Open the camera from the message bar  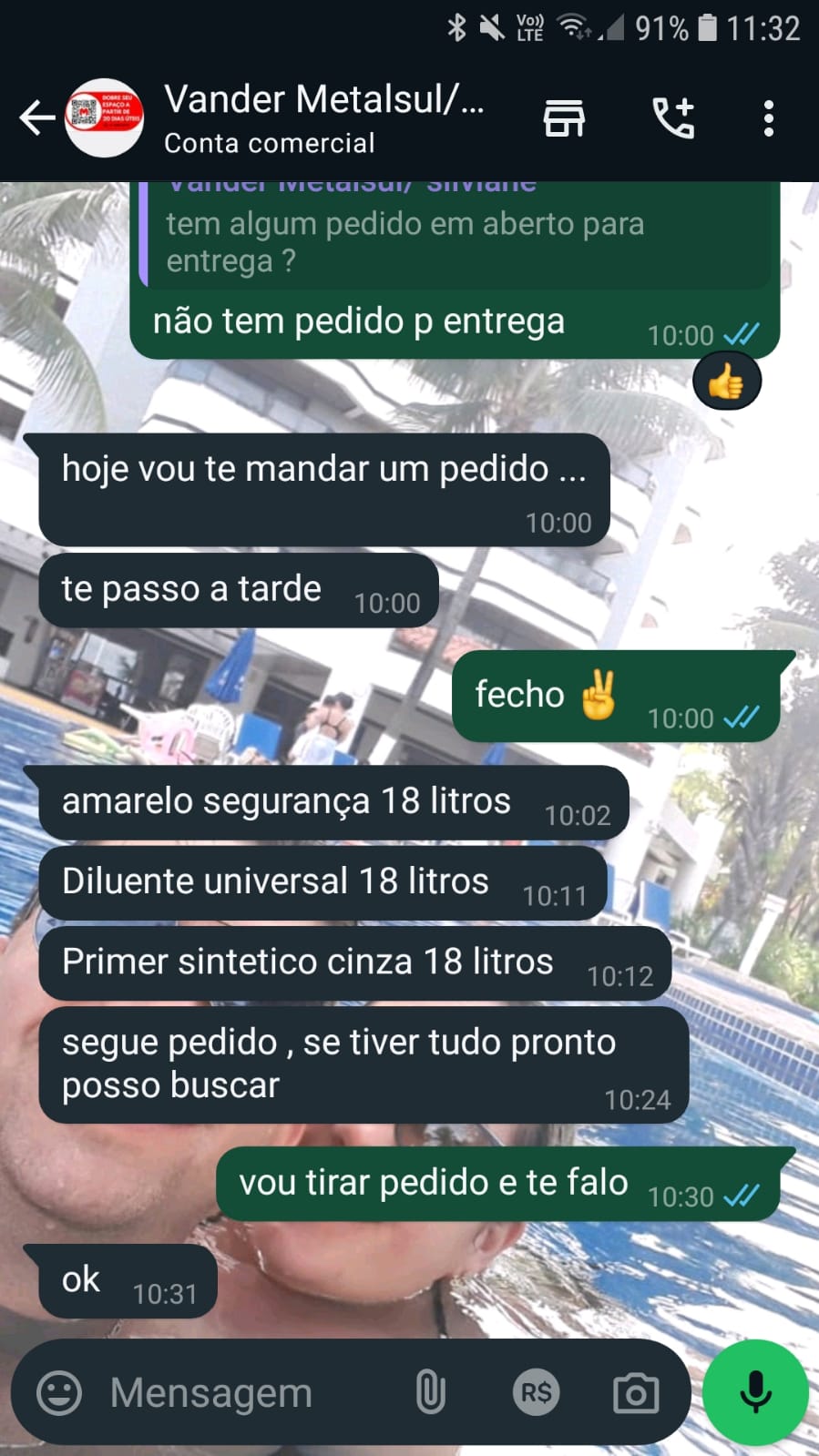pyautogui.click(x=636, y=1392)
